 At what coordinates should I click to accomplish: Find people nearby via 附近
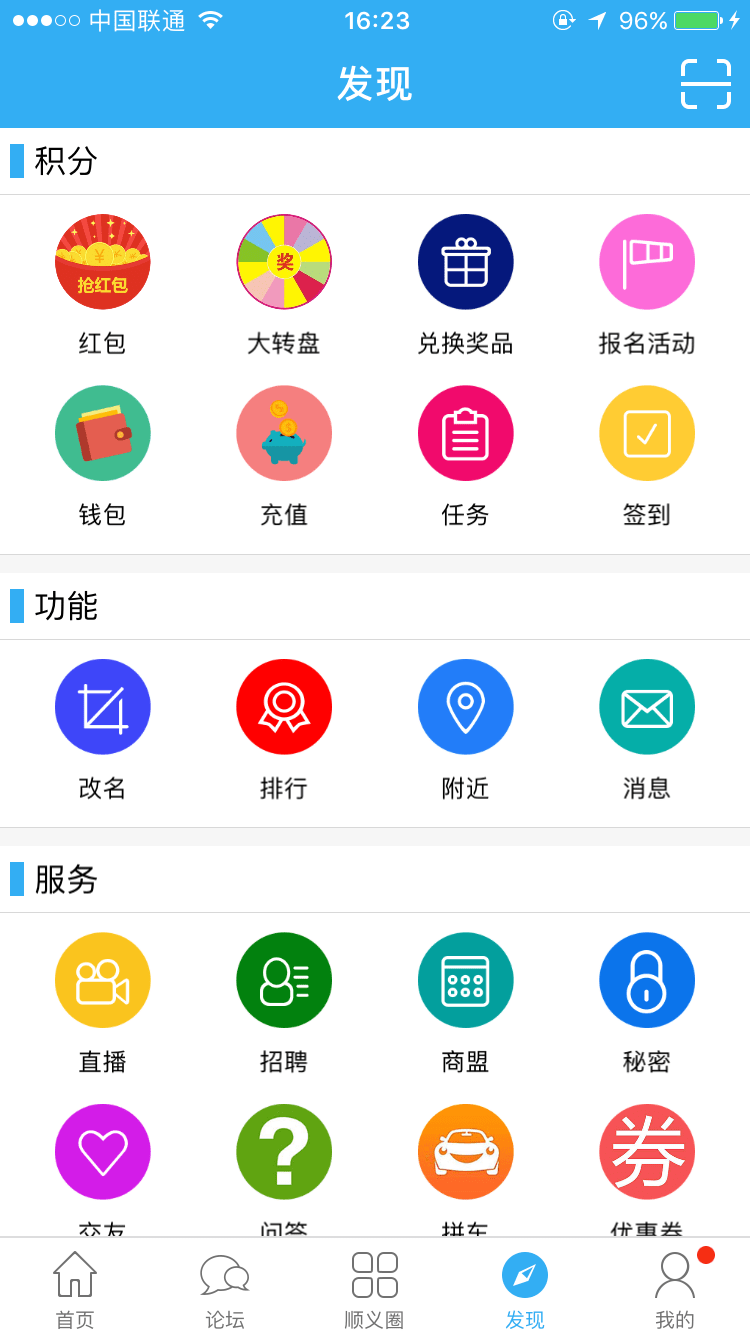point(465,706)
